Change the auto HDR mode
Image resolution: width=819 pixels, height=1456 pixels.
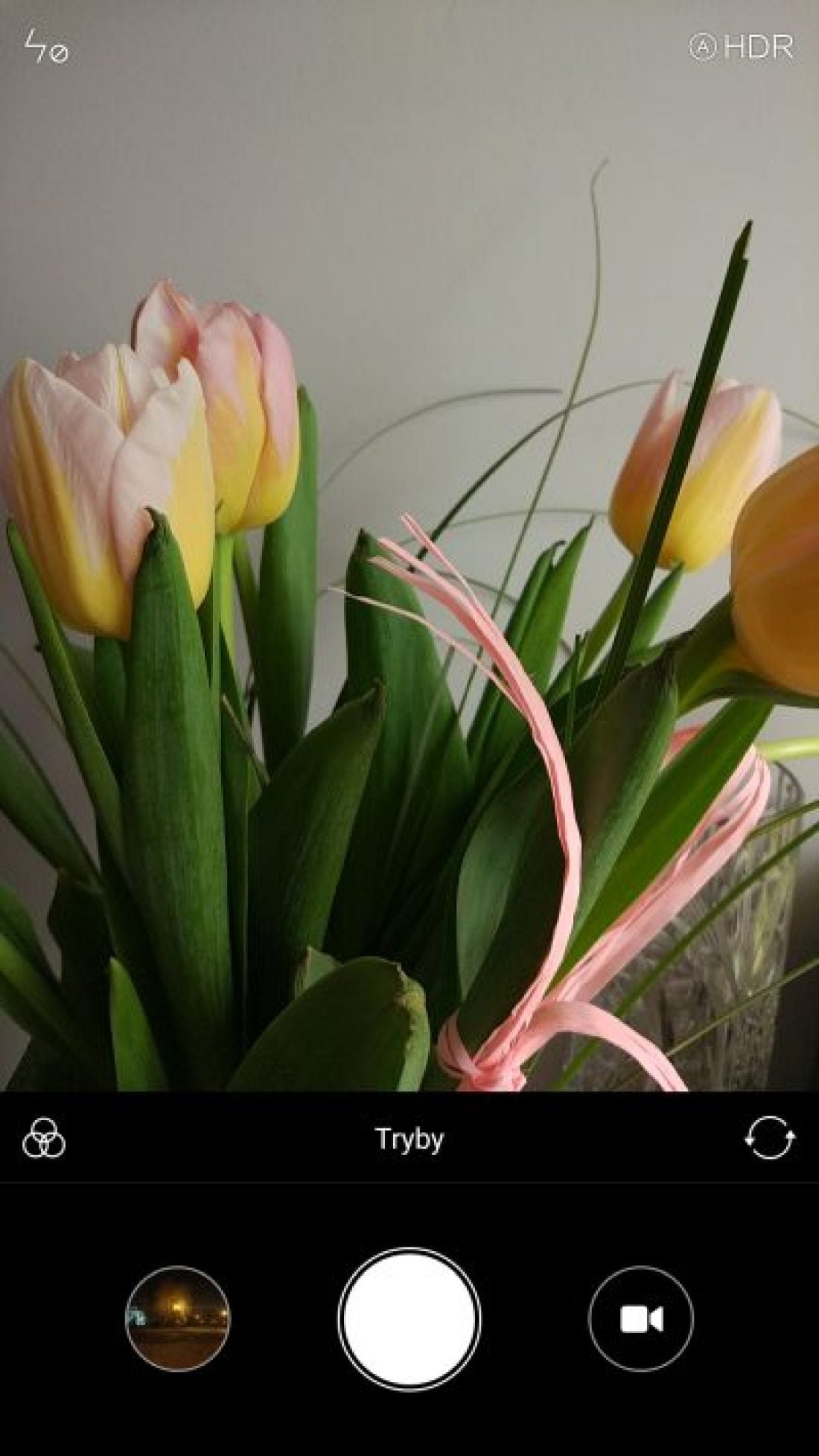pyautogui.click(x=742, y=48)
